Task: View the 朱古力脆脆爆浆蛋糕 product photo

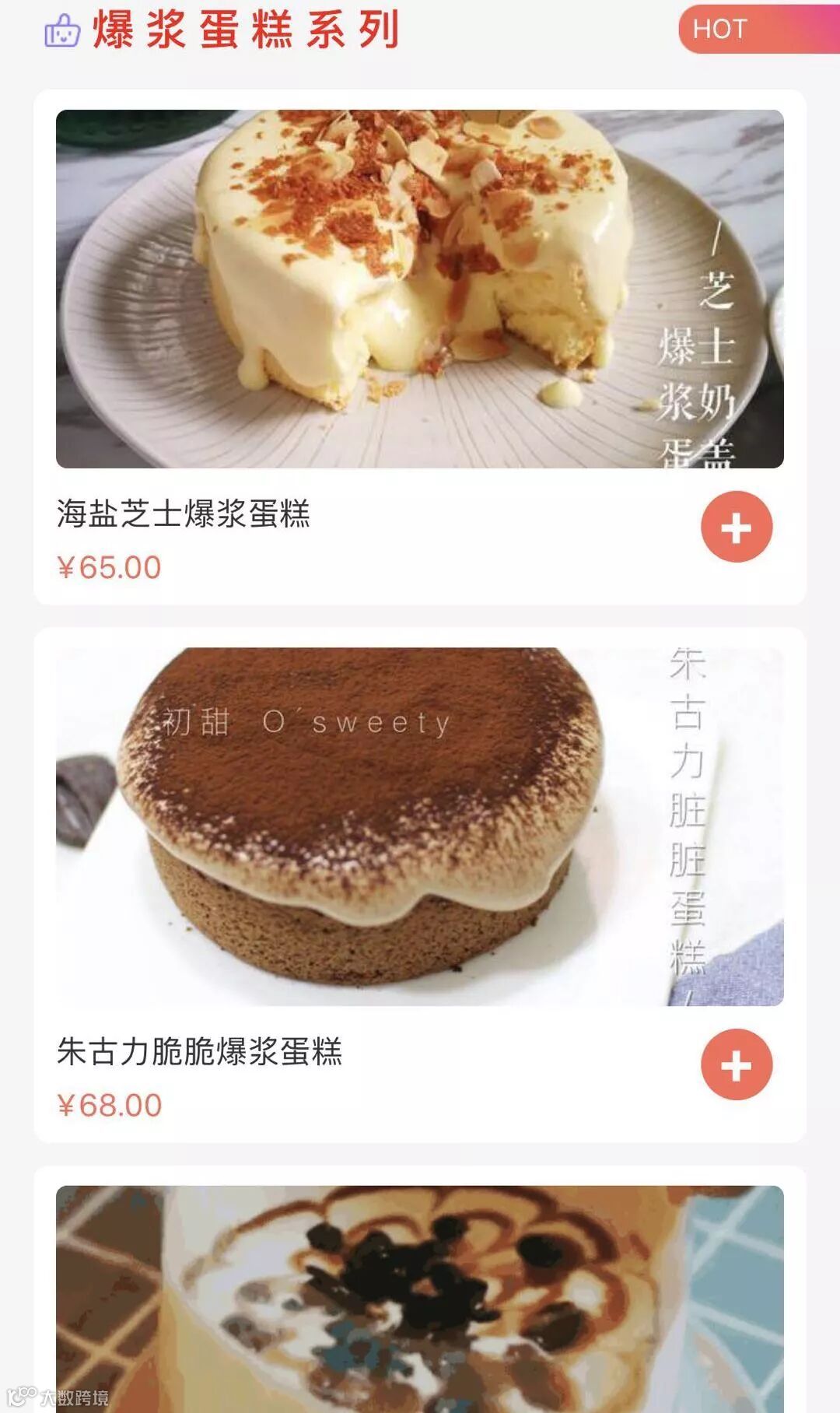Action: 419,826
